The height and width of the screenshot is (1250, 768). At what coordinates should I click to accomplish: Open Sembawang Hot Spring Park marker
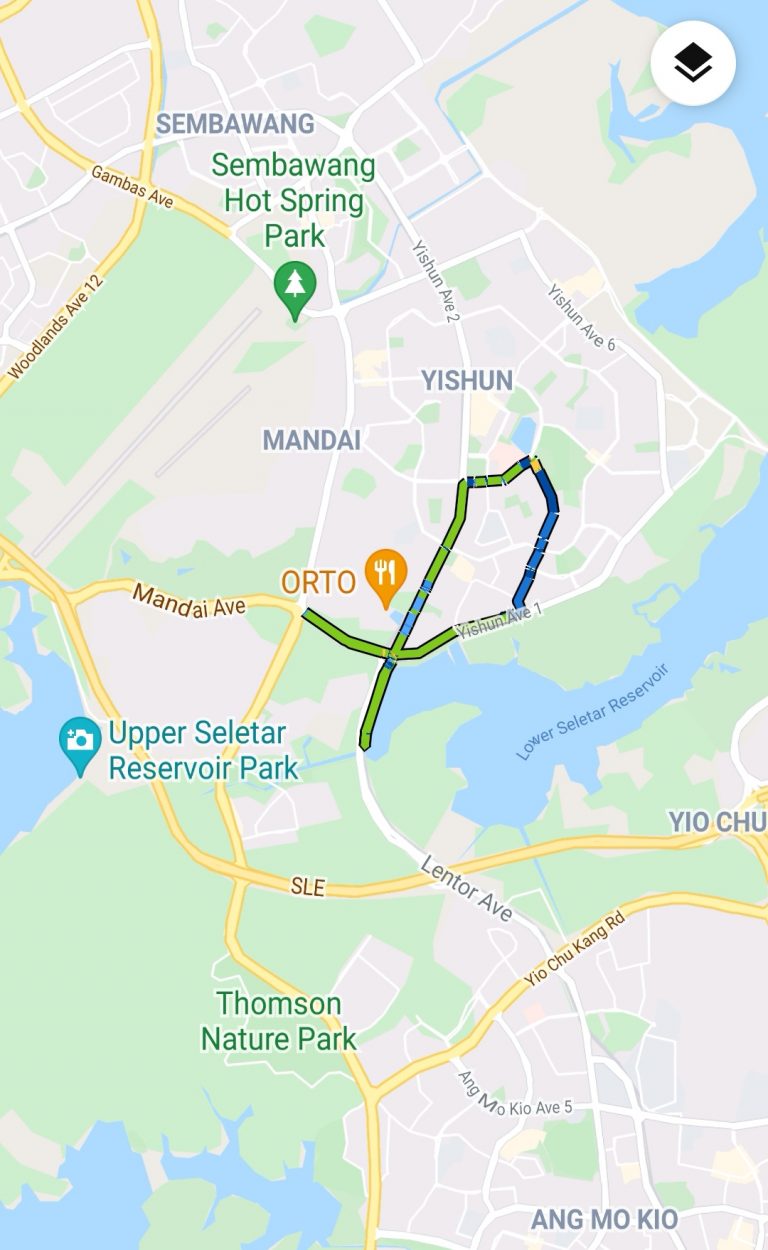[294, 290]
